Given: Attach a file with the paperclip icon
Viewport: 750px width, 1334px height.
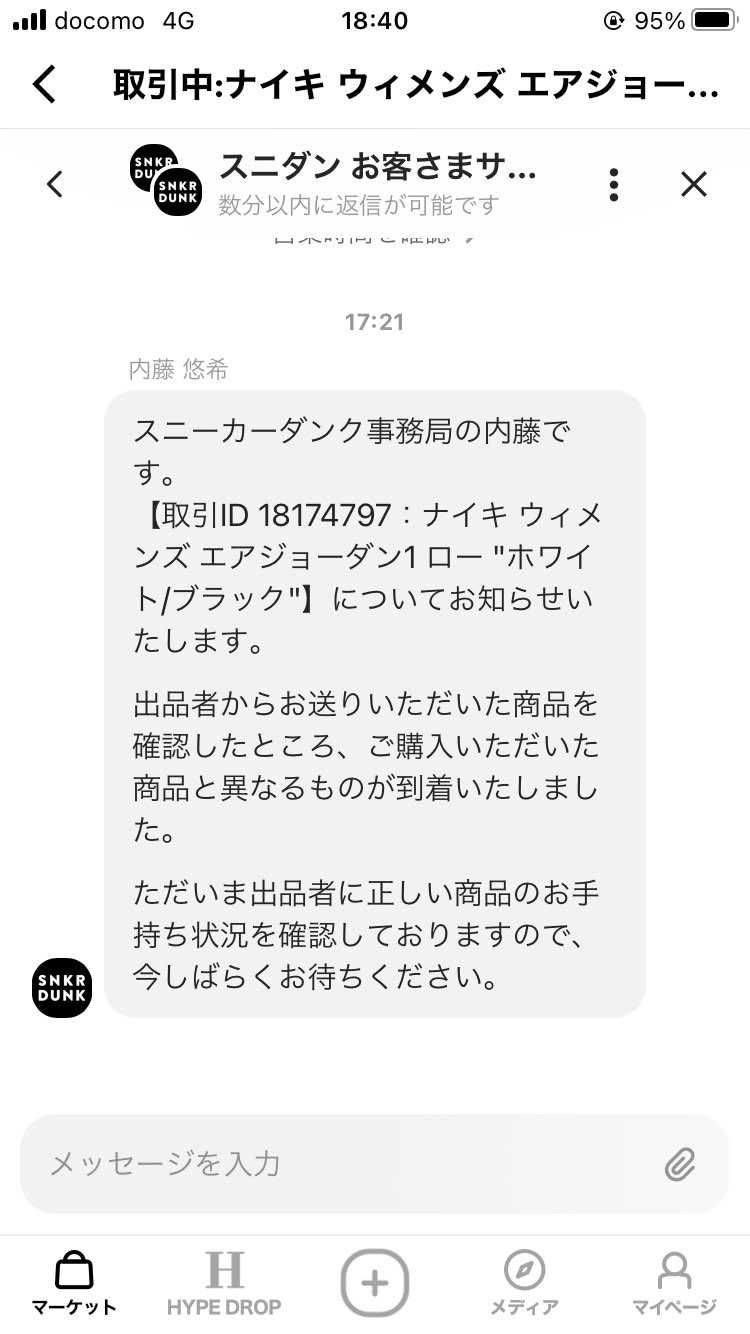Looking at the screenshot, I should point(680,1164).
